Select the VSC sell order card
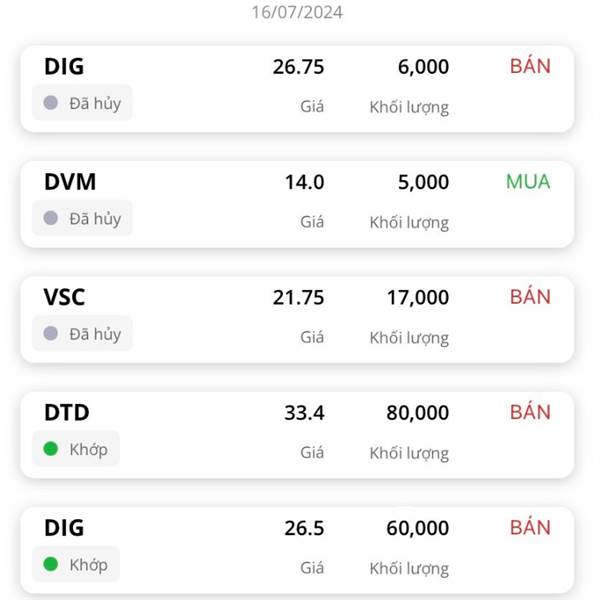The width and height of the screenshot is (600, 600). click(297, 318)
